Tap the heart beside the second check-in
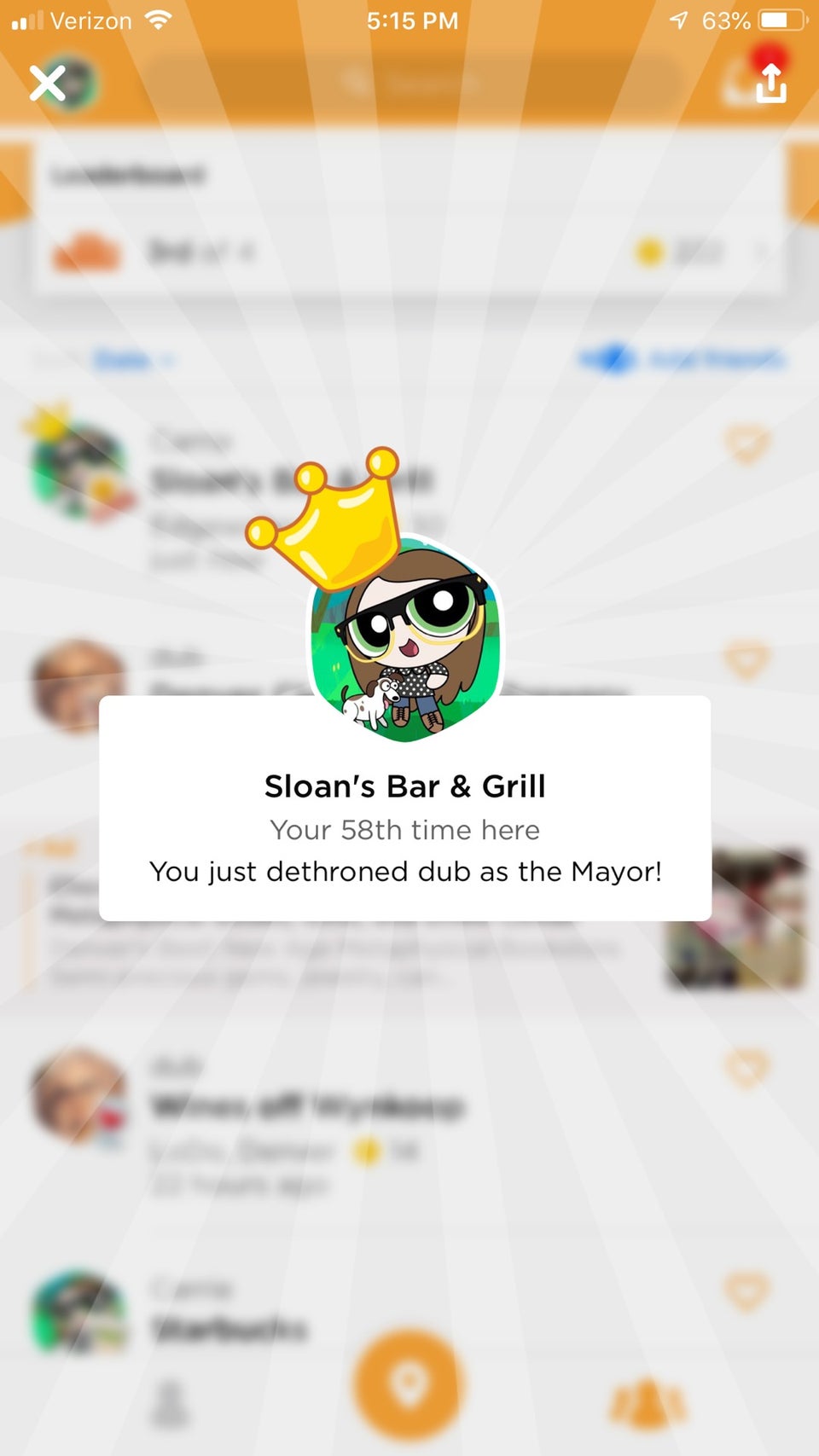Image resolution: width=819 pixels, height=1456 pixels. click(748, 657)
